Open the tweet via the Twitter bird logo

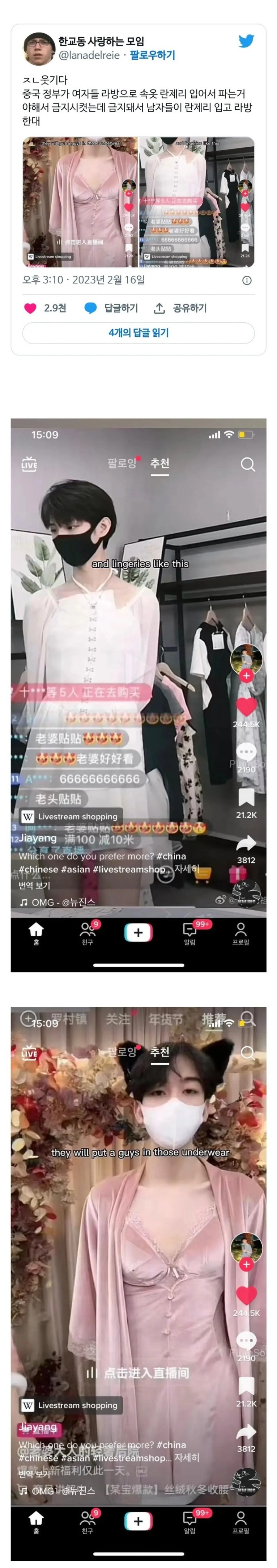pos(246,41)
